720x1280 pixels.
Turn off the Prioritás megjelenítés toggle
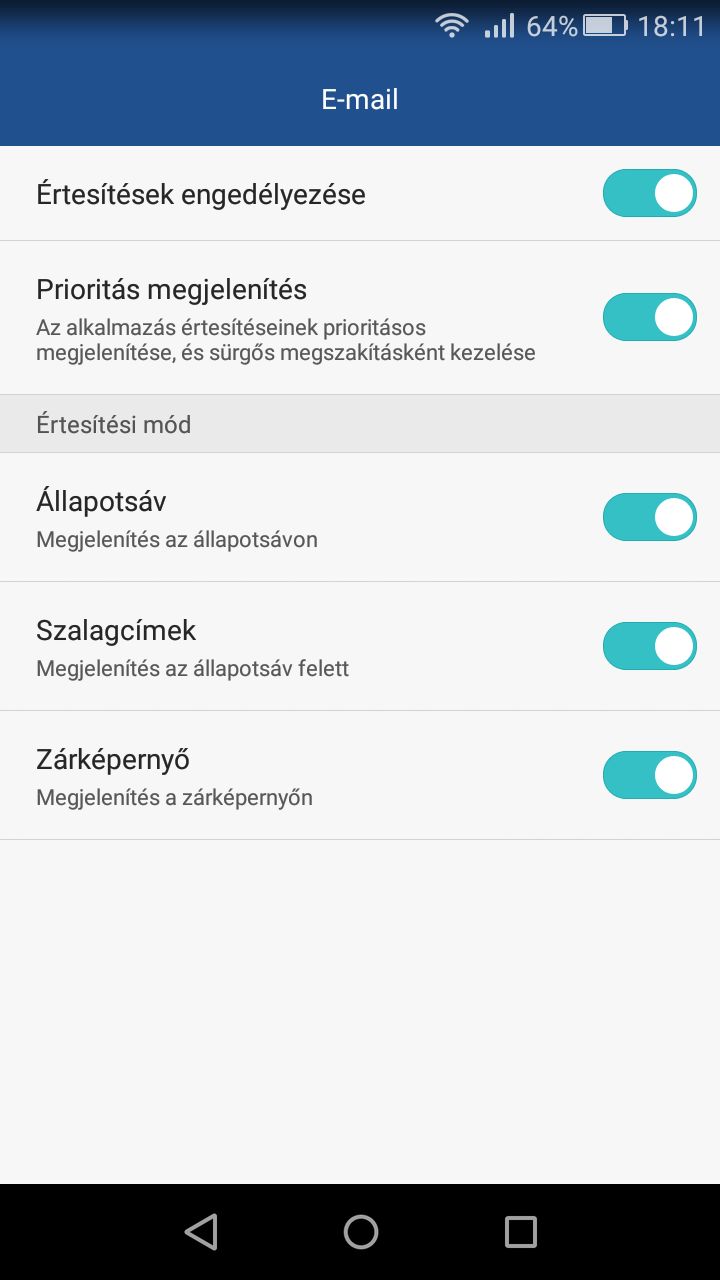pyautogui.click(x=649, y=317)
